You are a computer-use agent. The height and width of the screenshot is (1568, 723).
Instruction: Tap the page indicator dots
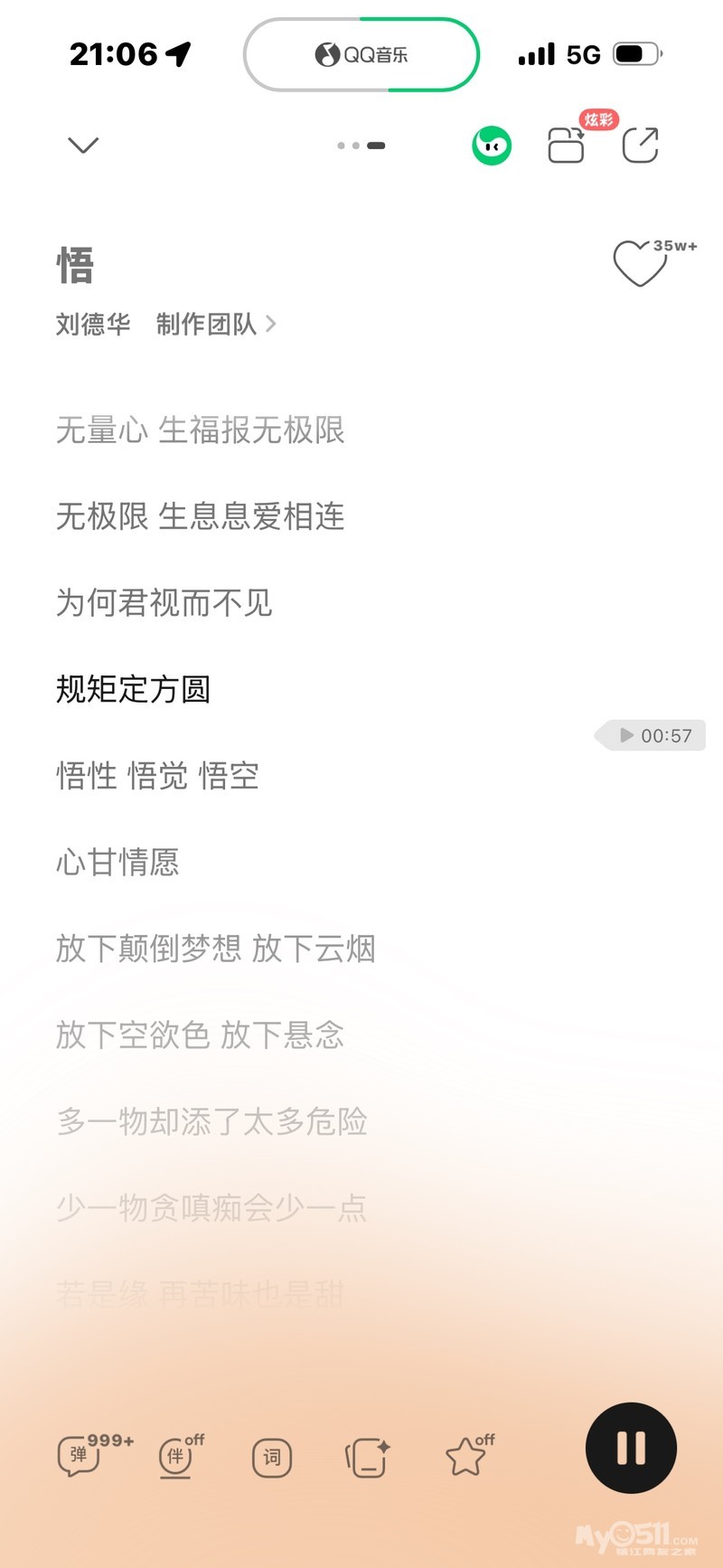361,146
